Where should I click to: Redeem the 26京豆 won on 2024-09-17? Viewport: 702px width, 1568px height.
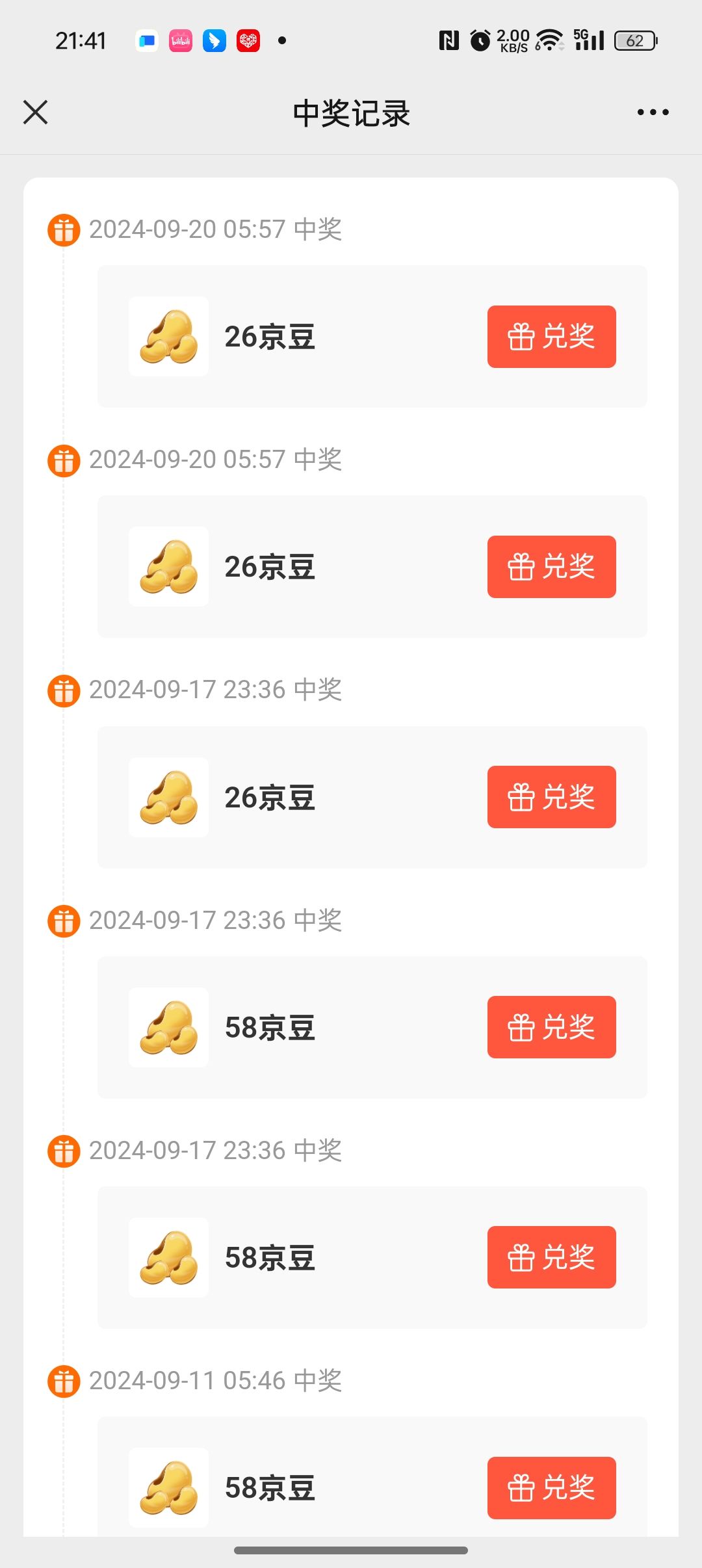(551, 797)
